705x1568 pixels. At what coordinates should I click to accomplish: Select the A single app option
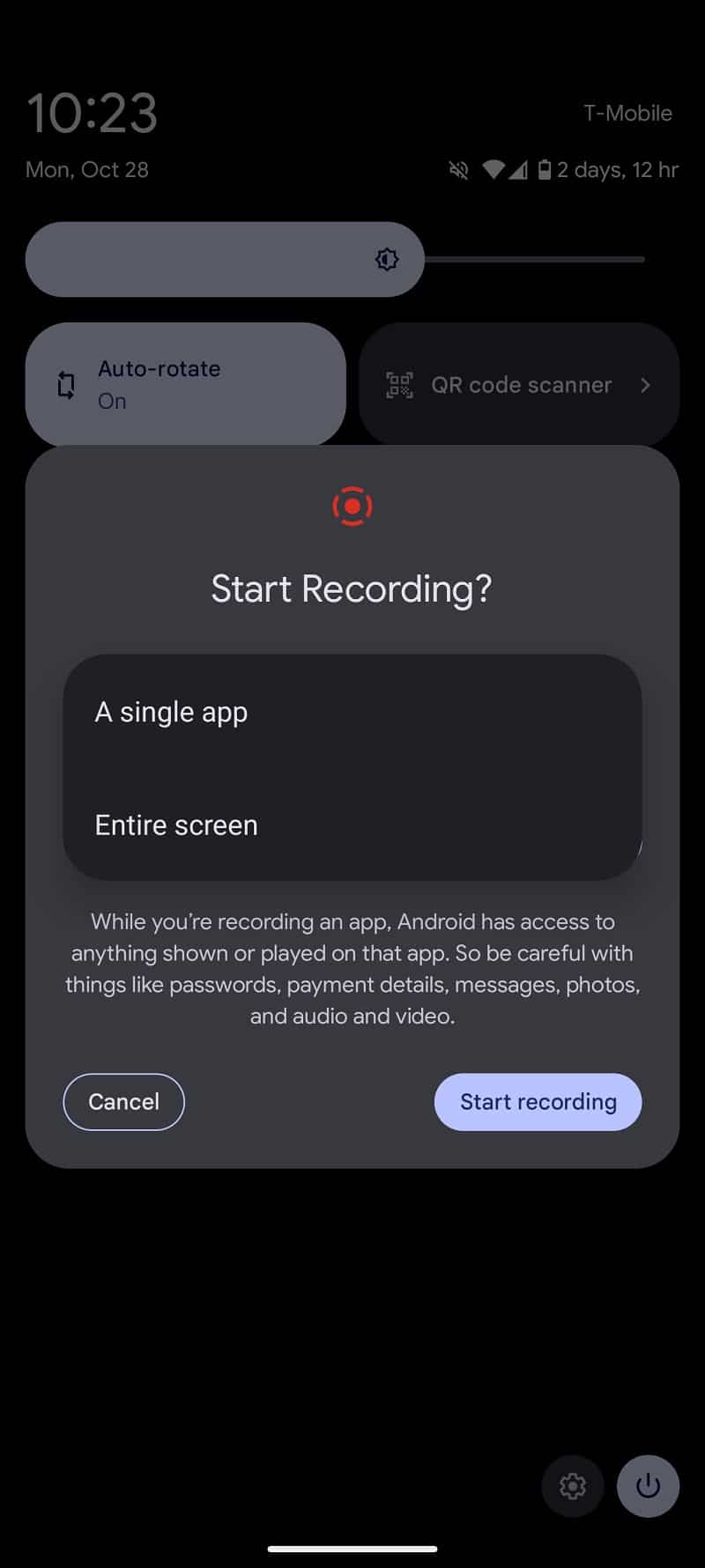click(x=352, y=712)
